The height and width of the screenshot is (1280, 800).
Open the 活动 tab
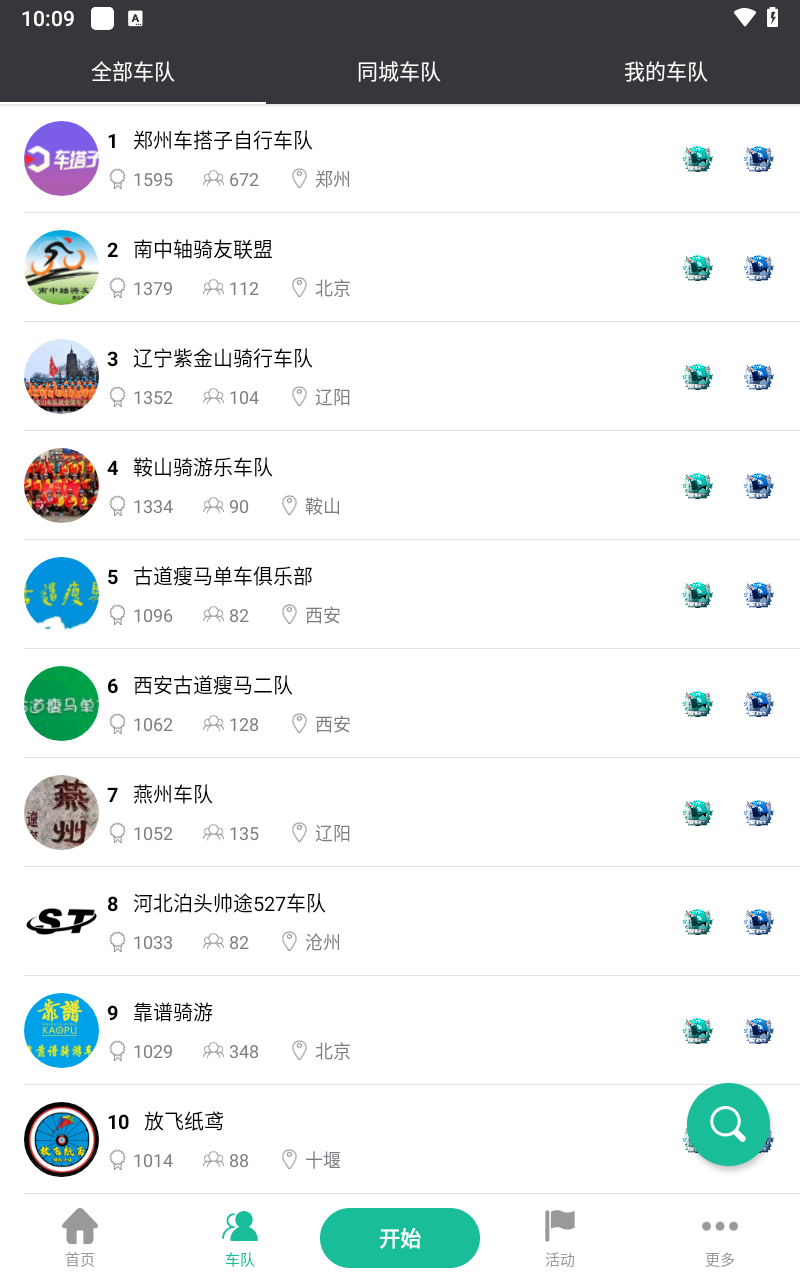click(x=560, y=1238)
